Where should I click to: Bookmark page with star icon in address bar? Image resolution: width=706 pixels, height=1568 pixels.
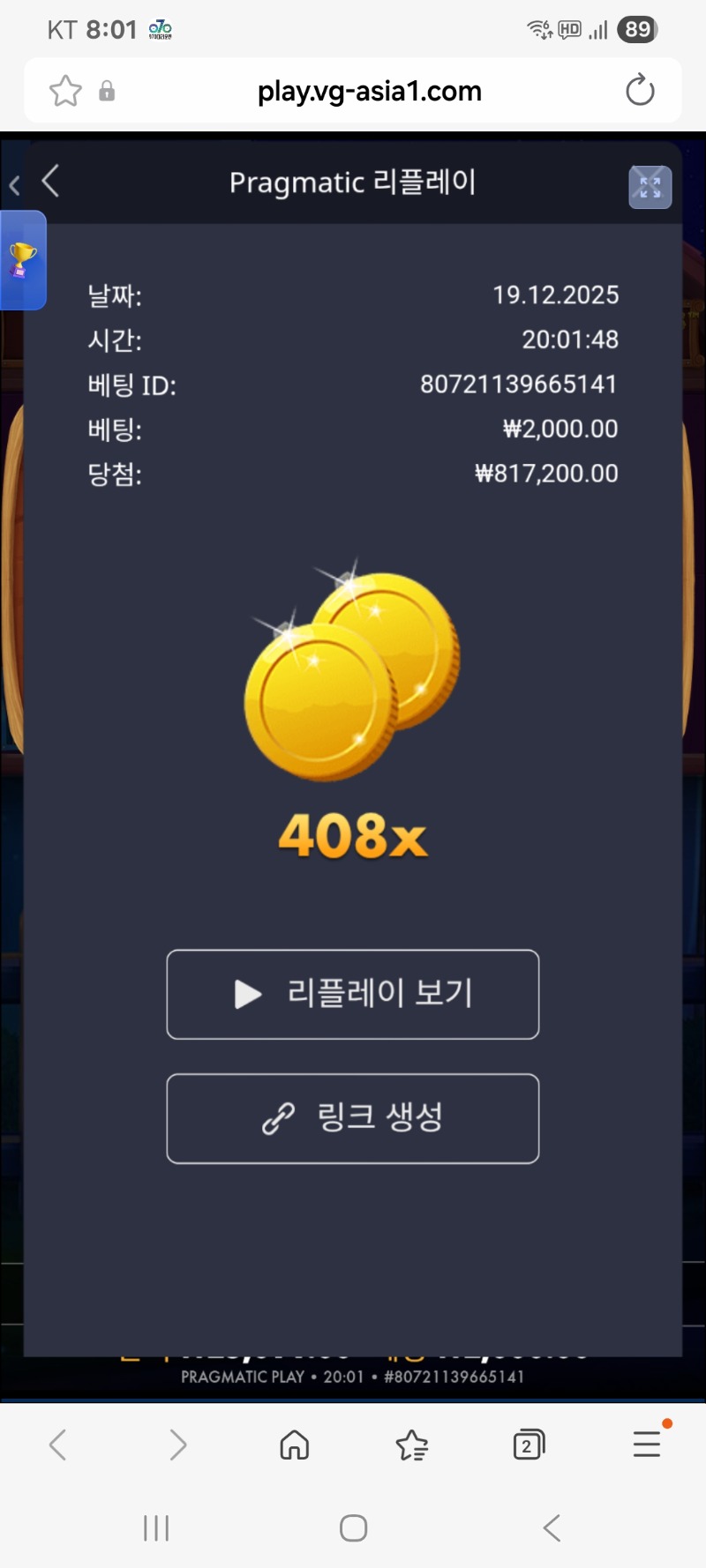point(65,91)
